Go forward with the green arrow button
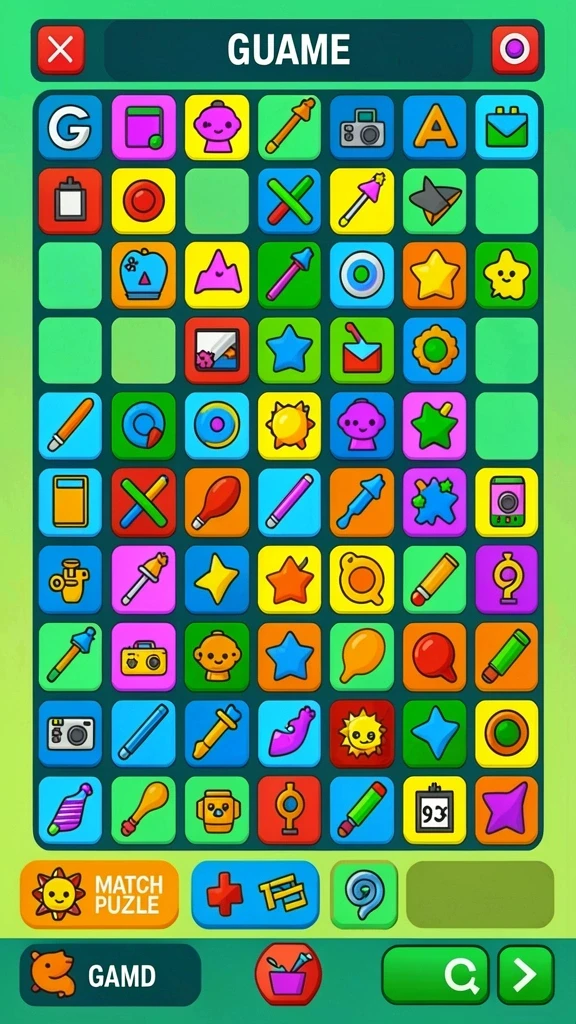576x1024 pixels. pos(526,975)
